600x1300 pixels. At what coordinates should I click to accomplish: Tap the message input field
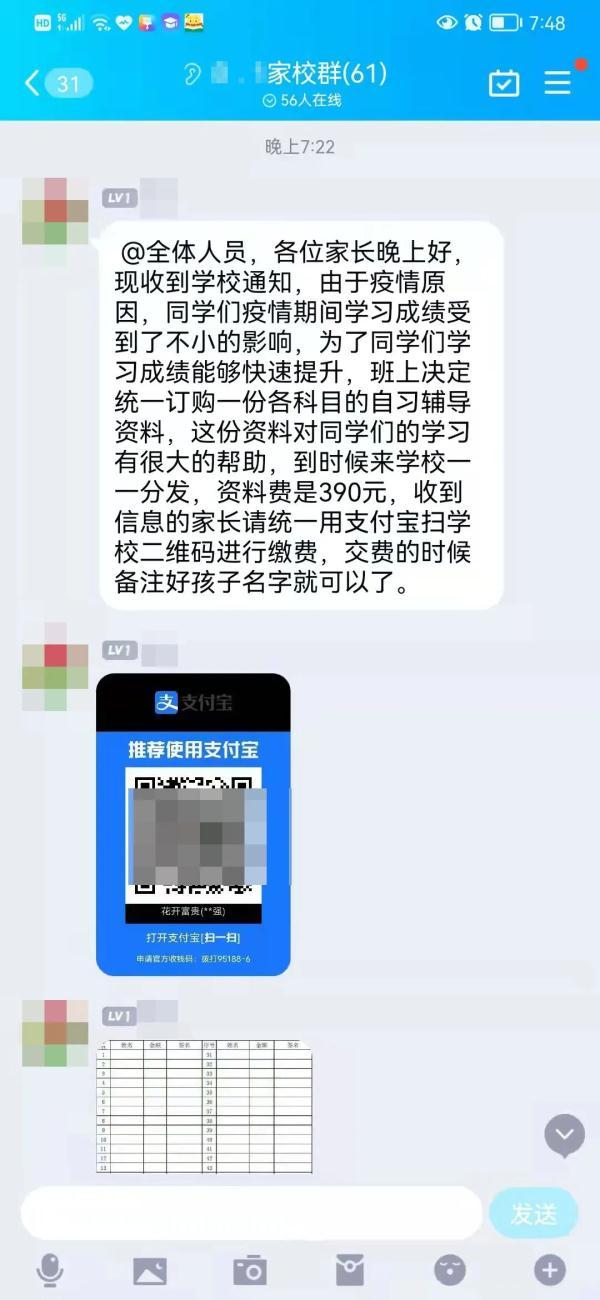click(251, 1213)
